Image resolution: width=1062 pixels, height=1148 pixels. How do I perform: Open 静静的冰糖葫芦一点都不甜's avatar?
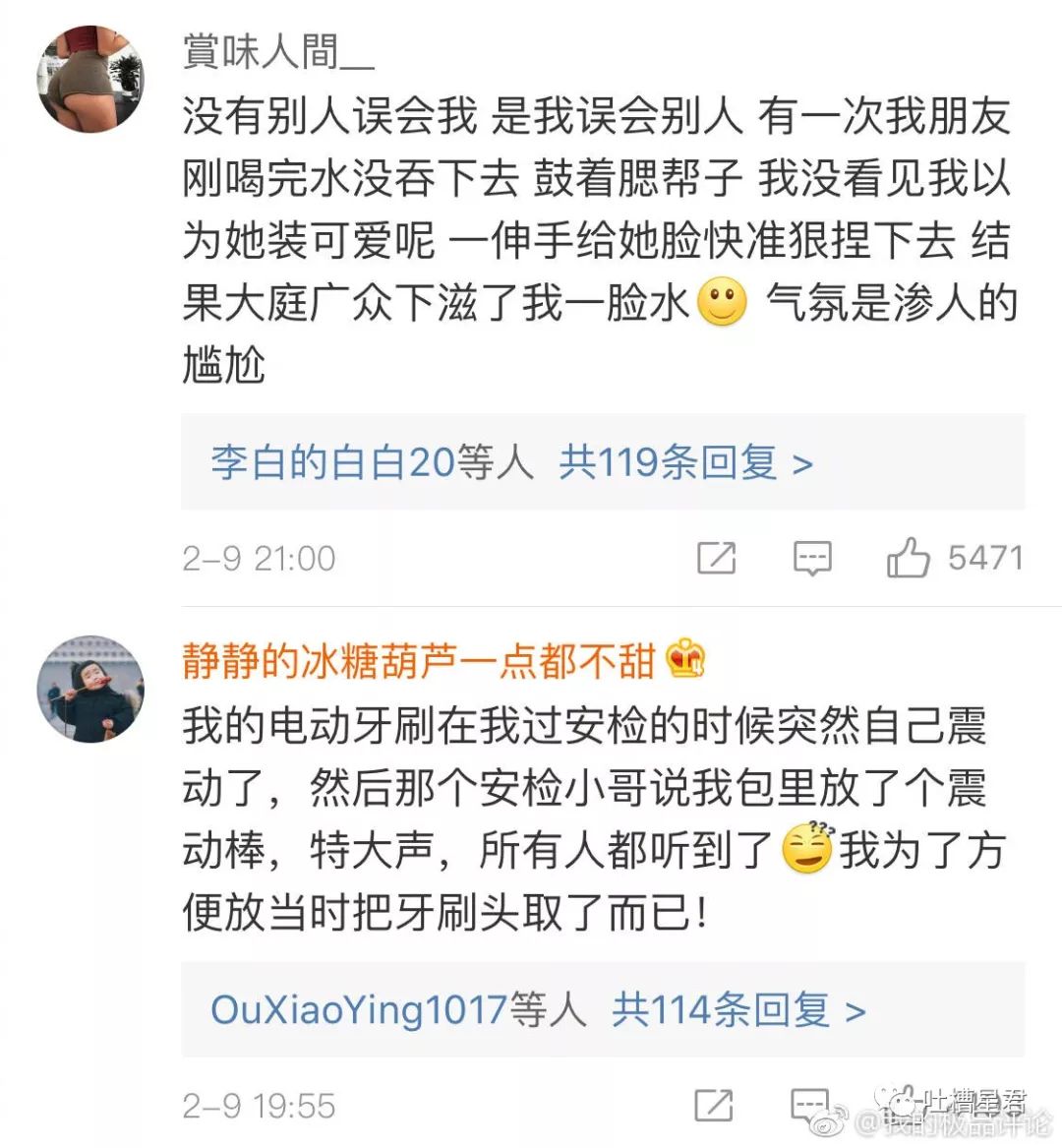click(90, 689)
